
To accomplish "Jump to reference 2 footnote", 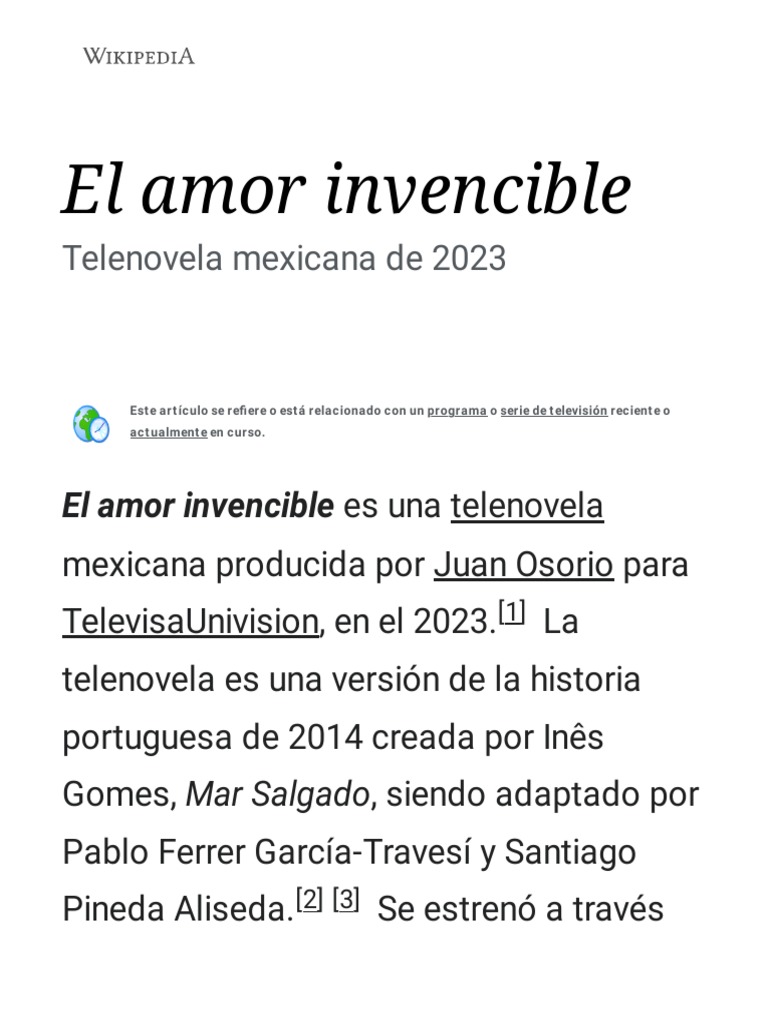I will (x=309, y=900).
